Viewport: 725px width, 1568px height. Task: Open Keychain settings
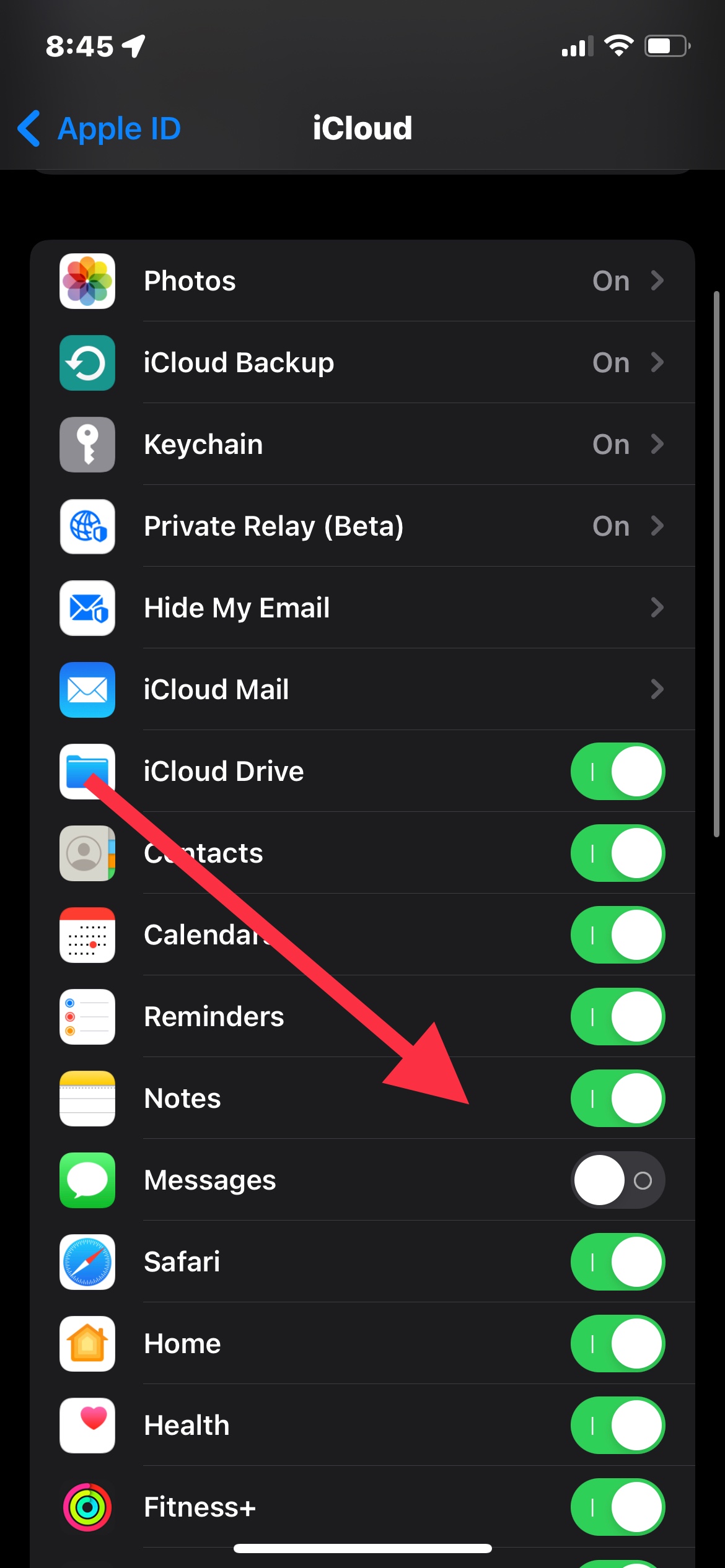tap(362, 445)
